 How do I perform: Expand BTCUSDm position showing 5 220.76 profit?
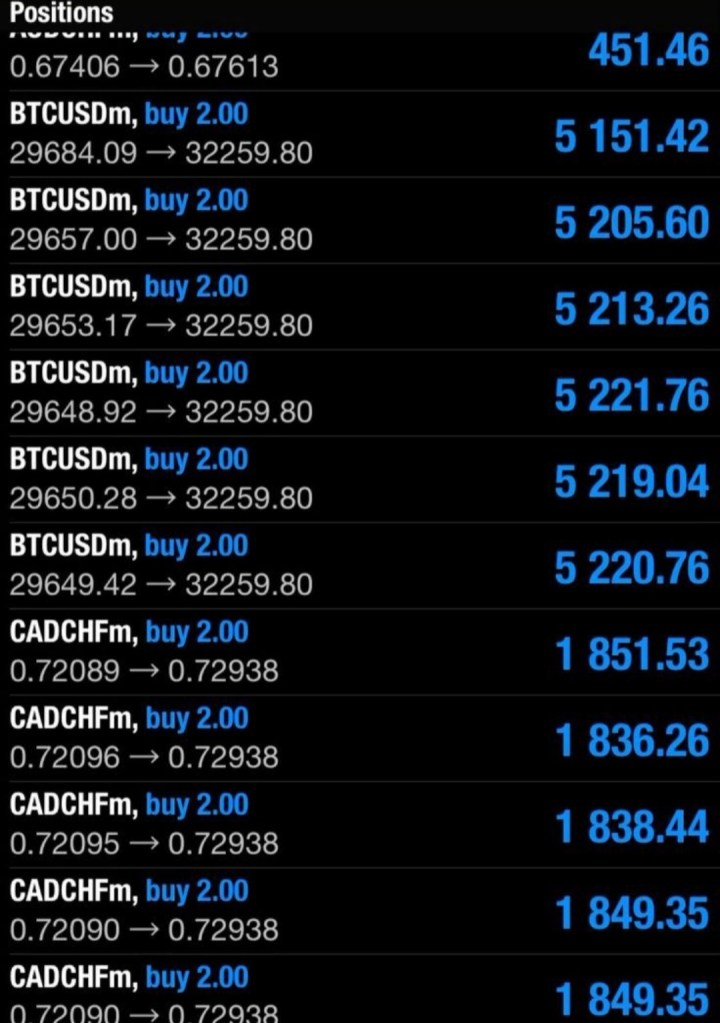pos(360,564)
